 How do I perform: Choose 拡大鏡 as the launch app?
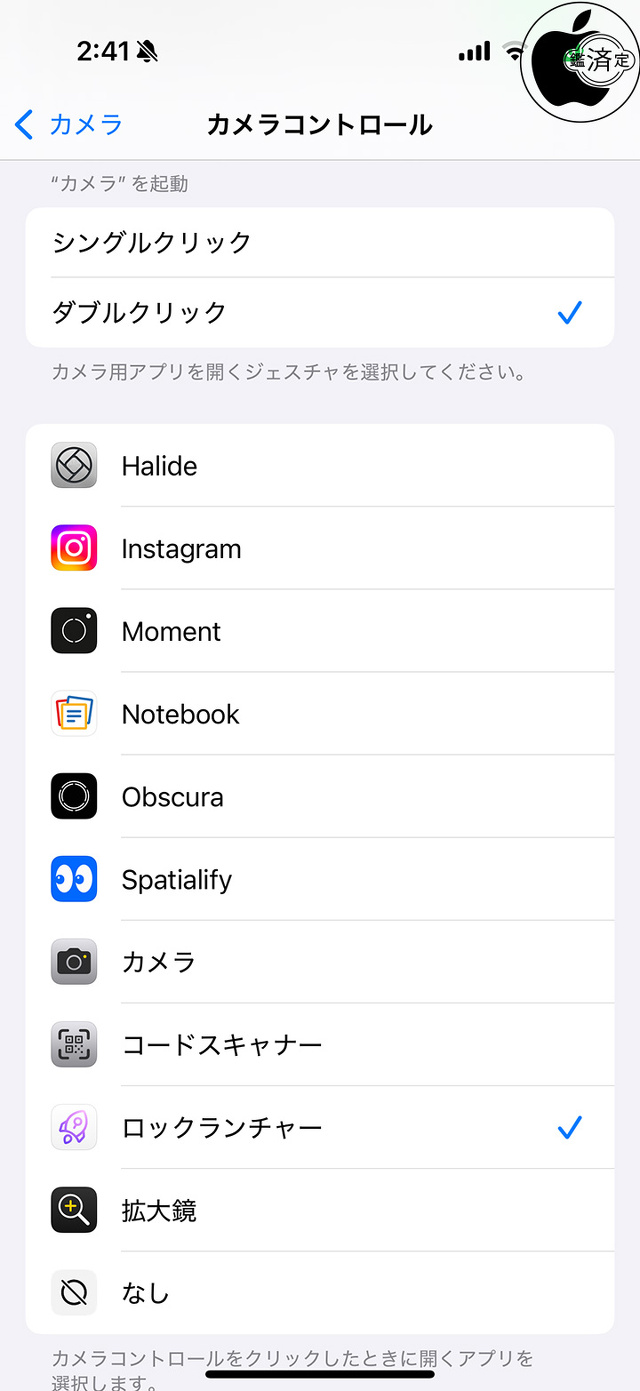coord(320,1211)
